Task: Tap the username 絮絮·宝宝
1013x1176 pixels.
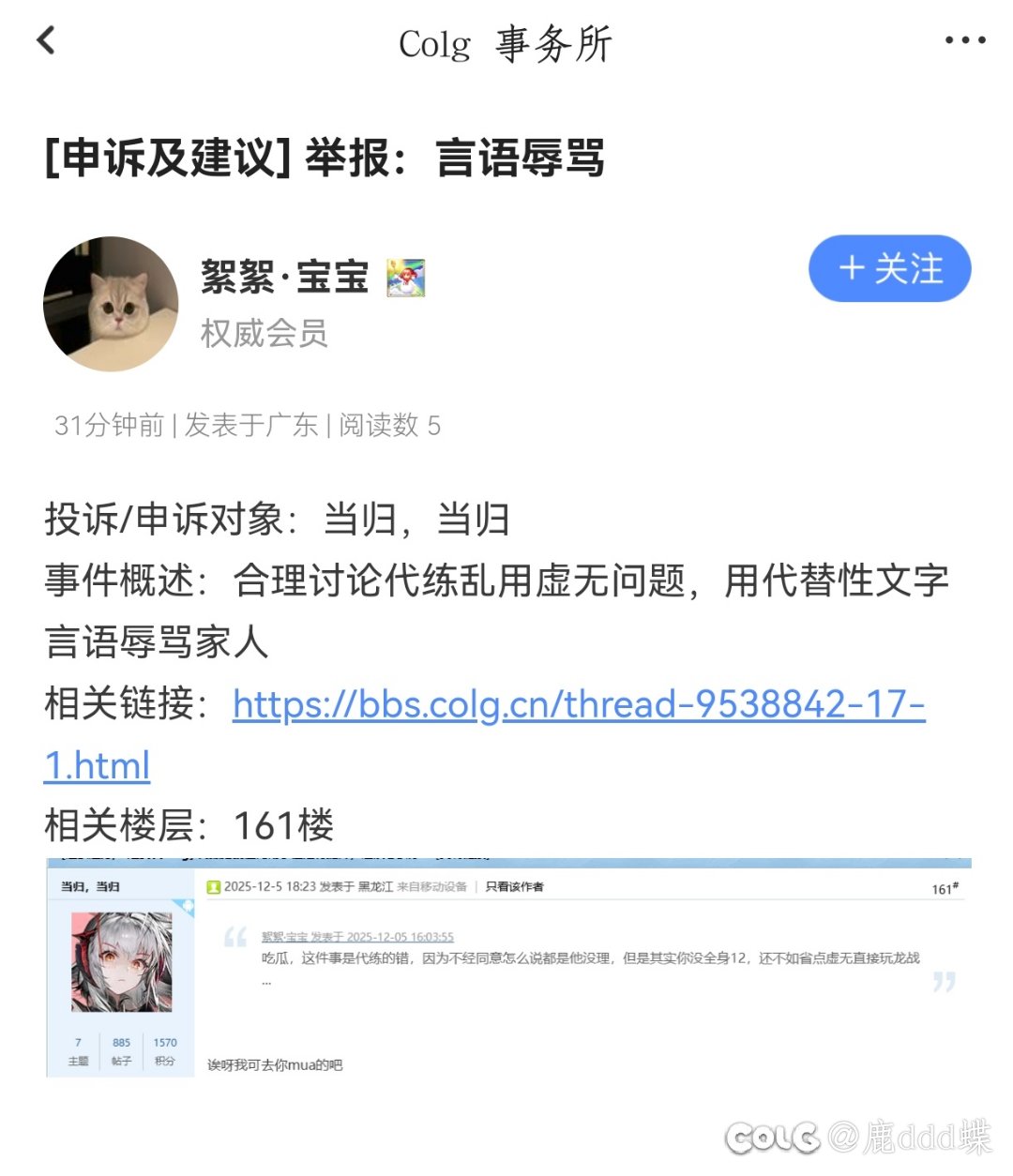Action: tap(284, 278)
